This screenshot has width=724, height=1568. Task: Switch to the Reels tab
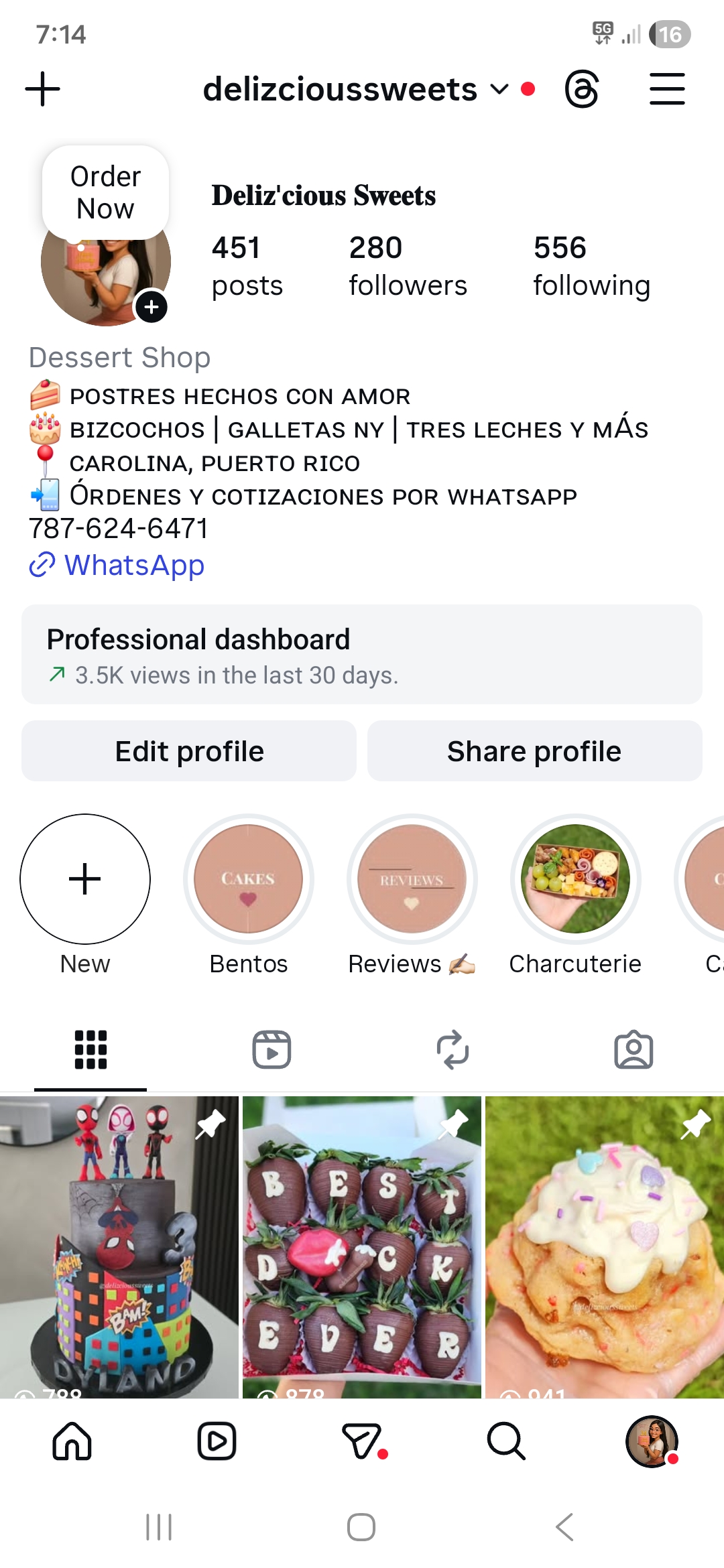pyautogui.click(x=271, y=1049)
